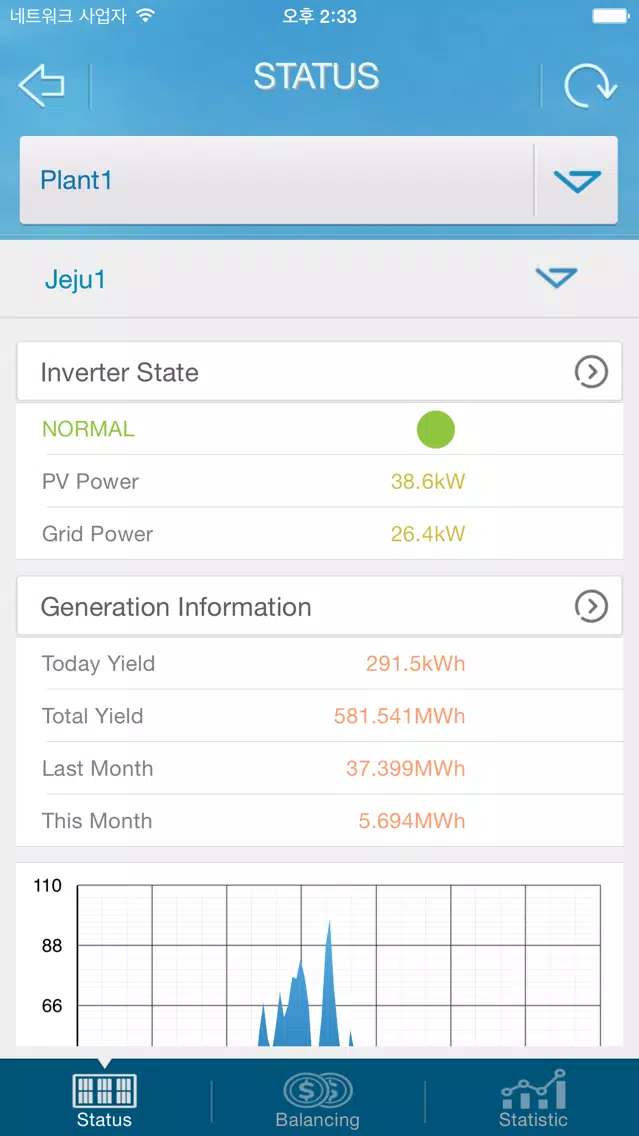Open the Plant1 dropdown
The height and width of the screenshot is (1136, 639).
(319, 180)
